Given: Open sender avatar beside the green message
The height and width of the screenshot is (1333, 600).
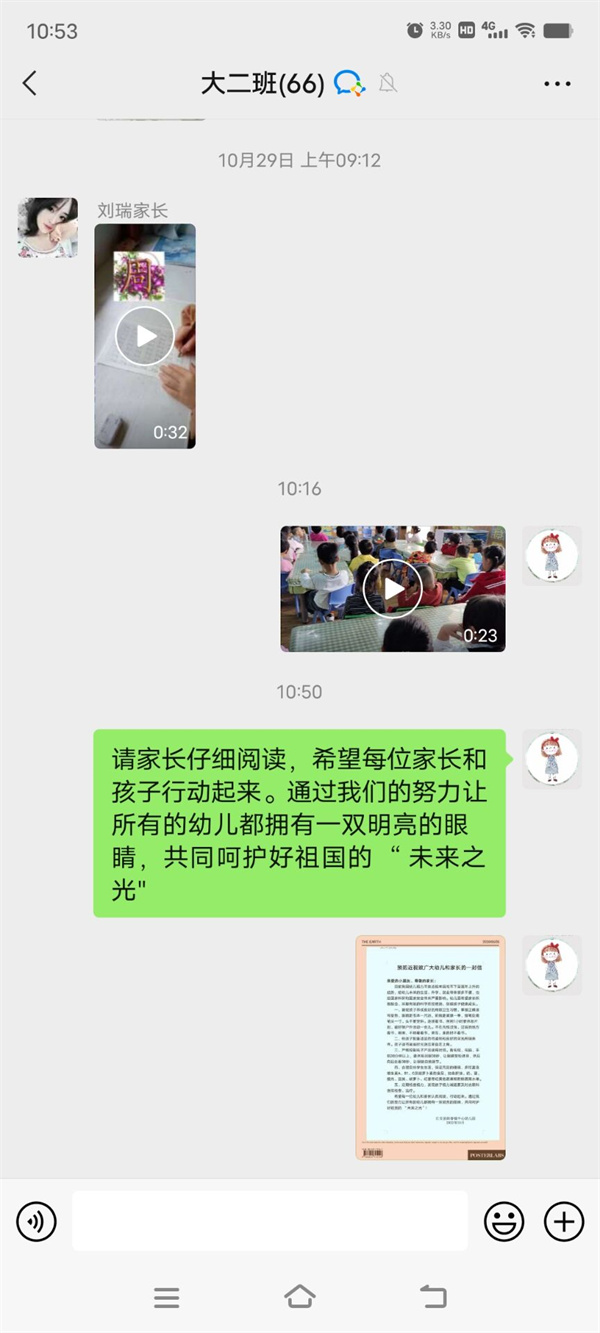Looking at the screenshot, I should click(551, 758).
